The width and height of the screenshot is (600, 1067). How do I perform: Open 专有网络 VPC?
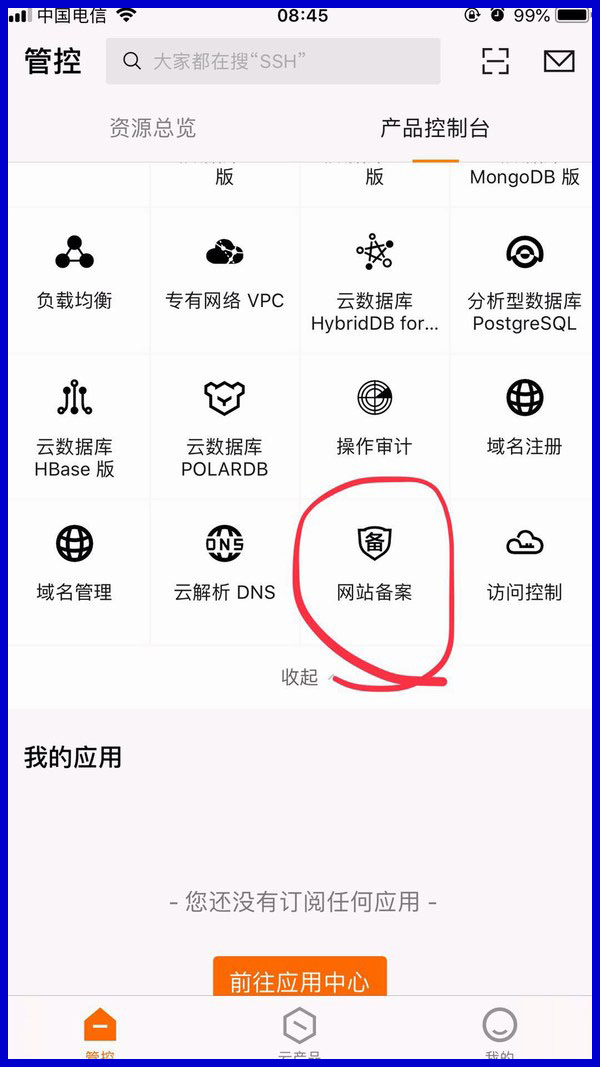coord(225,273)
